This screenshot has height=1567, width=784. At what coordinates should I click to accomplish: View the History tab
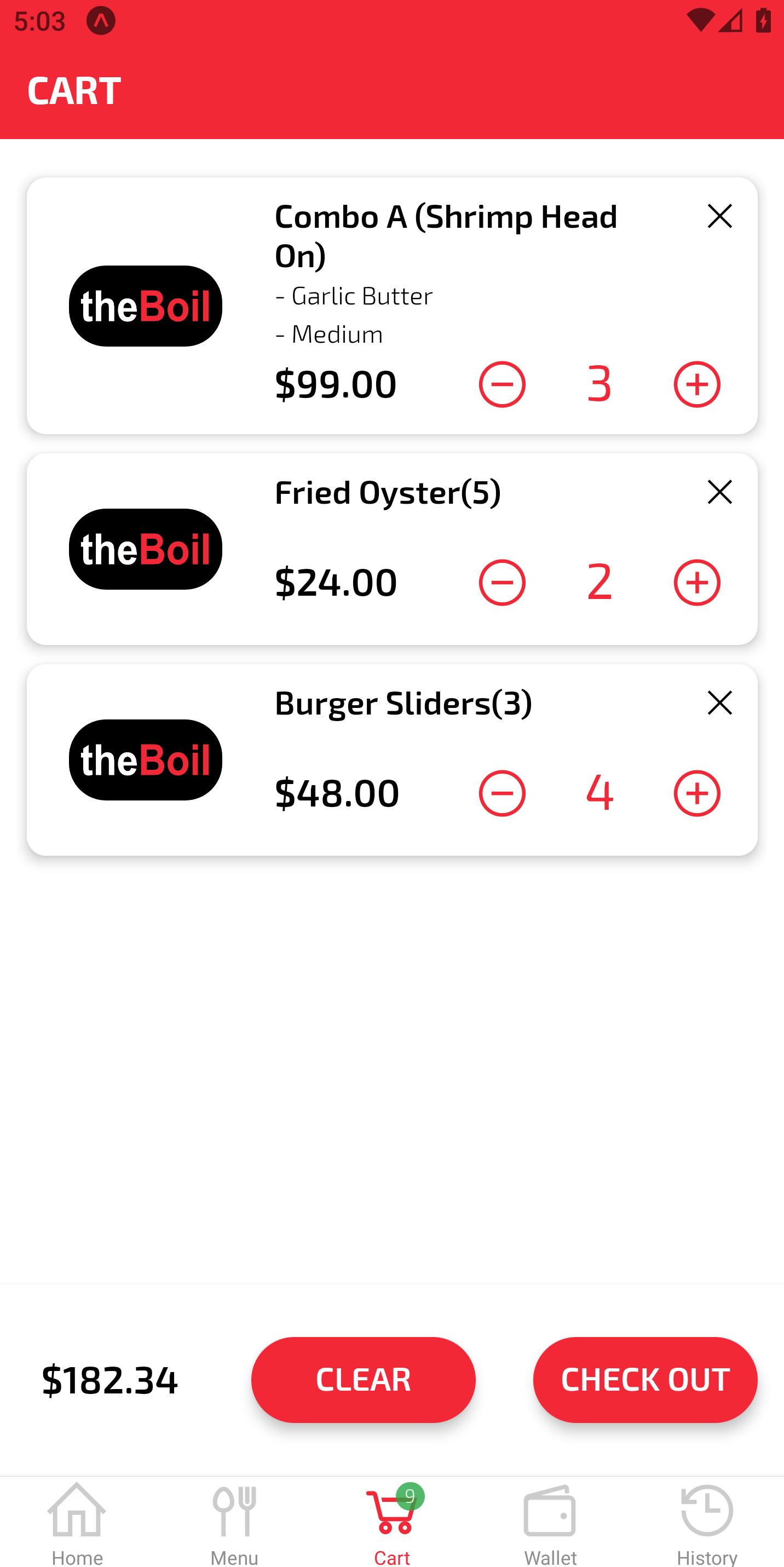pyautogui.click(x=707, y=1522)
